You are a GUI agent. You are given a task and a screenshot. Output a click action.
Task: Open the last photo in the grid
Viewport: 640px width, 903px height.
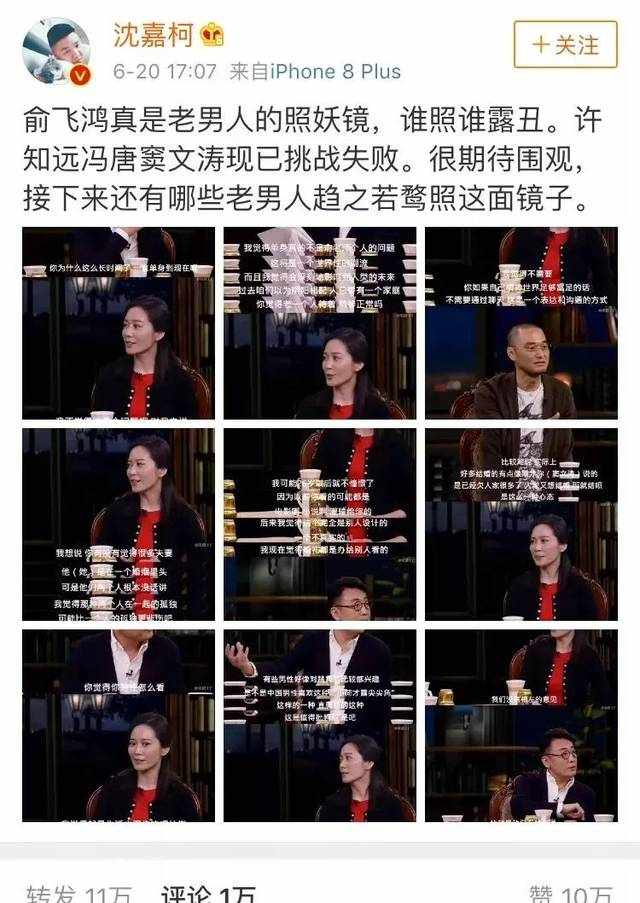(521, 725)
